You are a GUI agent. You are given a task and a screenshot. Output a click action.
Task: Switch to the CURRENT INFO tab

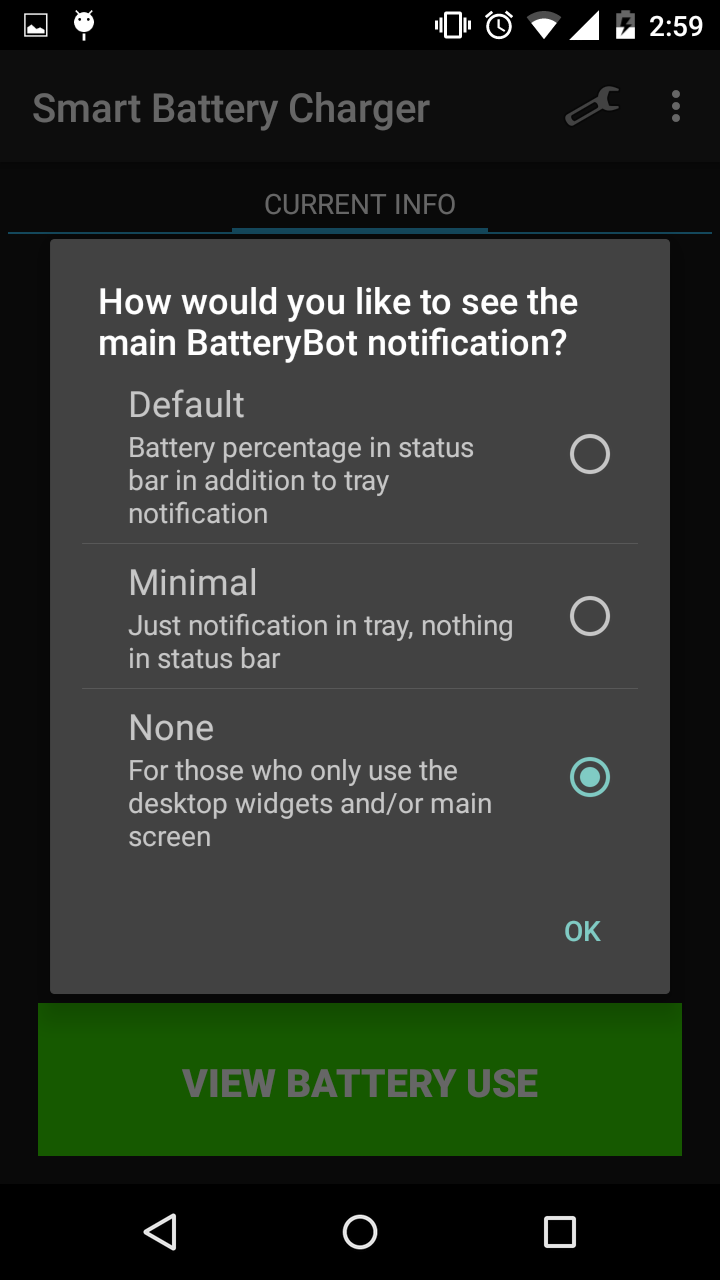point(359,205)
